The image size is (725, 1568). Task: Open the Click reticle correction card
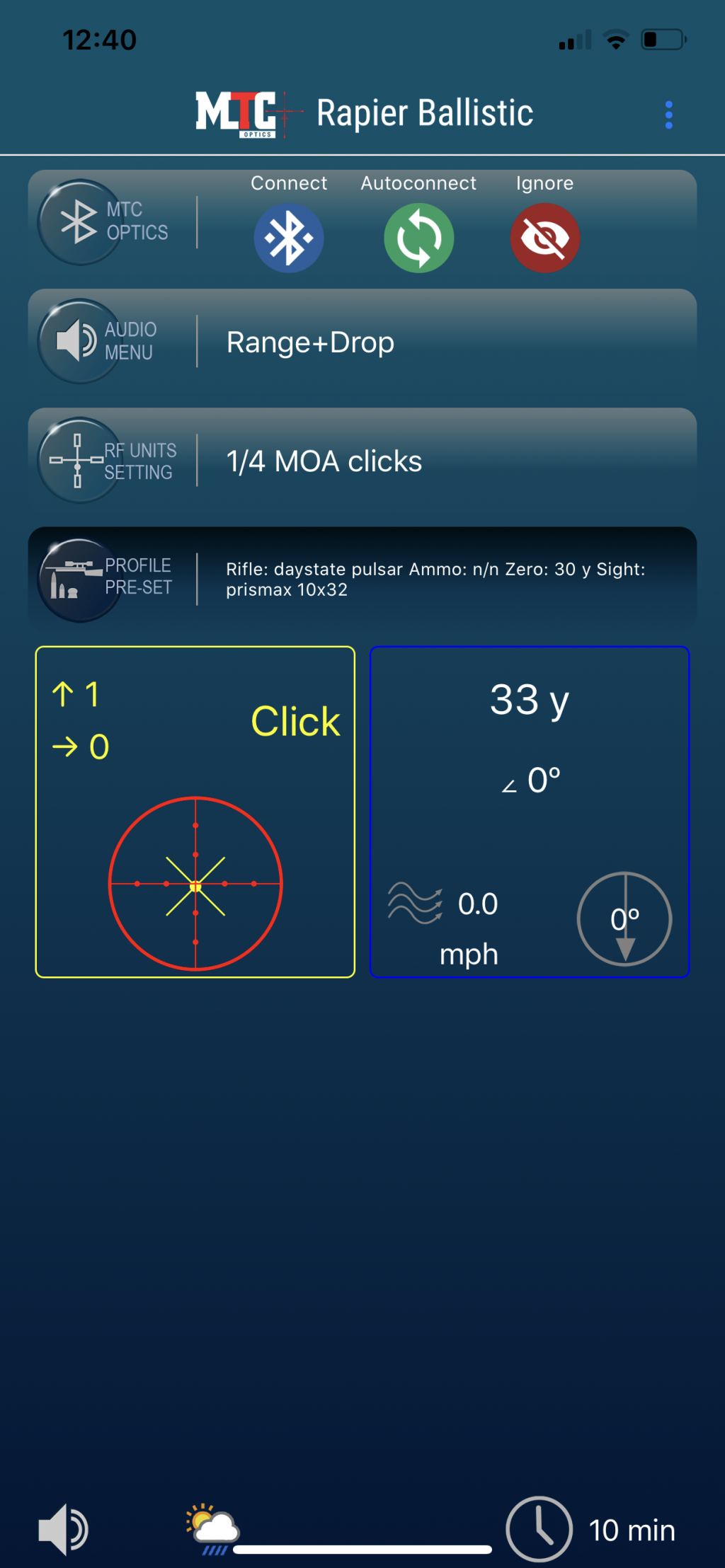[195, 812]
